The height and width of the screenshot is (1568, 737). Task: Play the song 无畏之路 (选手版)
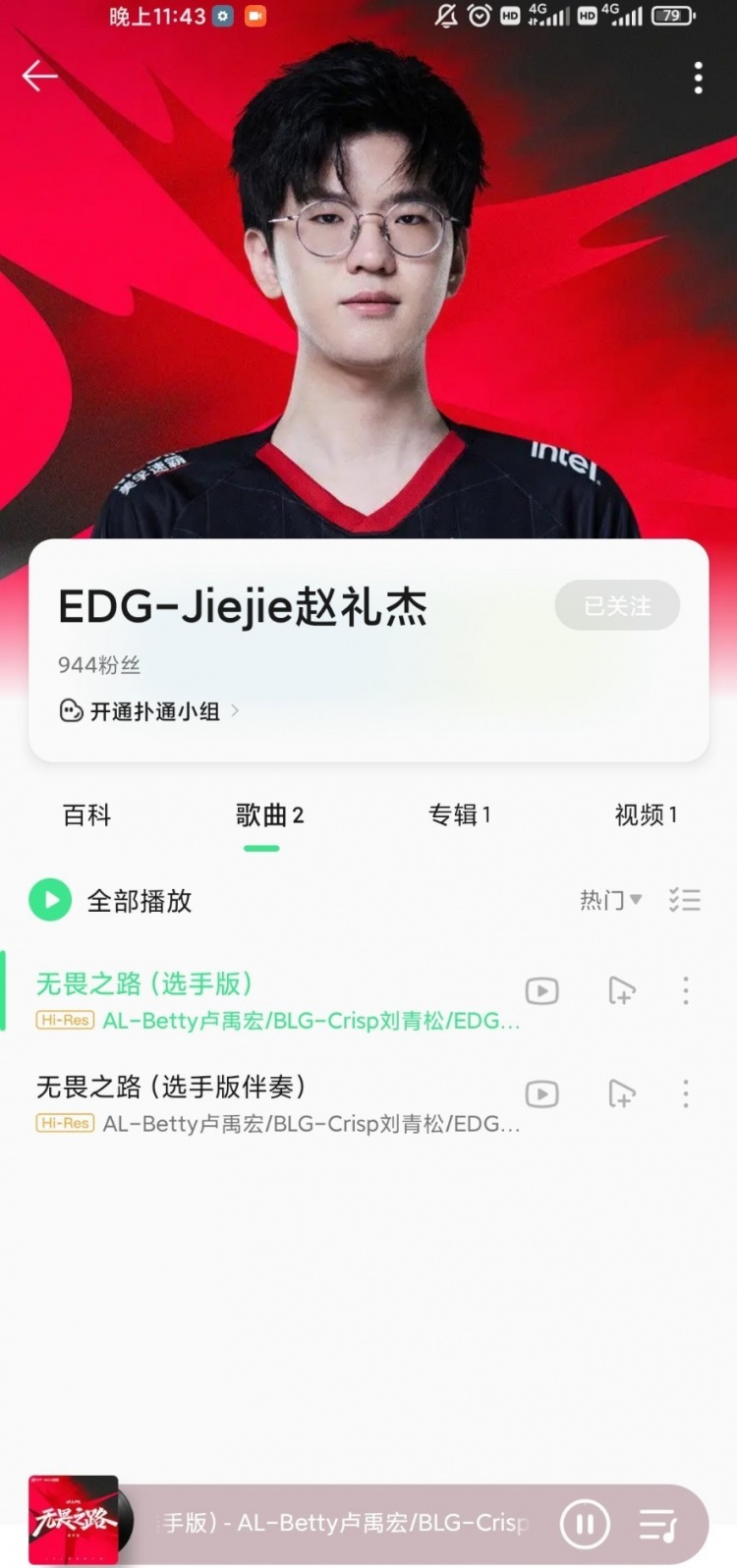[255, 998]
